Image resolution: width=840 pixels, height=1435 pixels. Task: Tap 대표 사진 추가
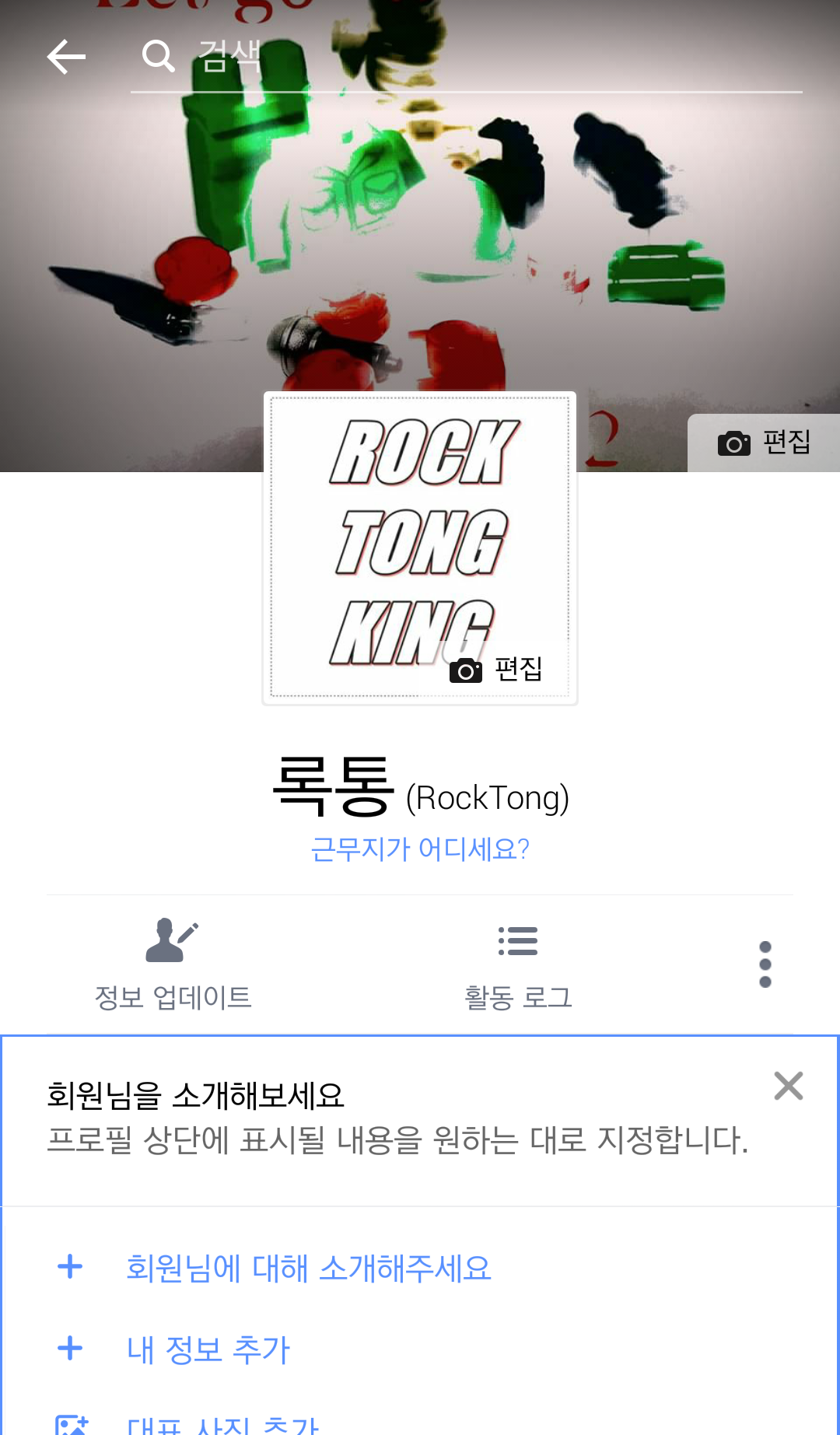(222, 1425)
